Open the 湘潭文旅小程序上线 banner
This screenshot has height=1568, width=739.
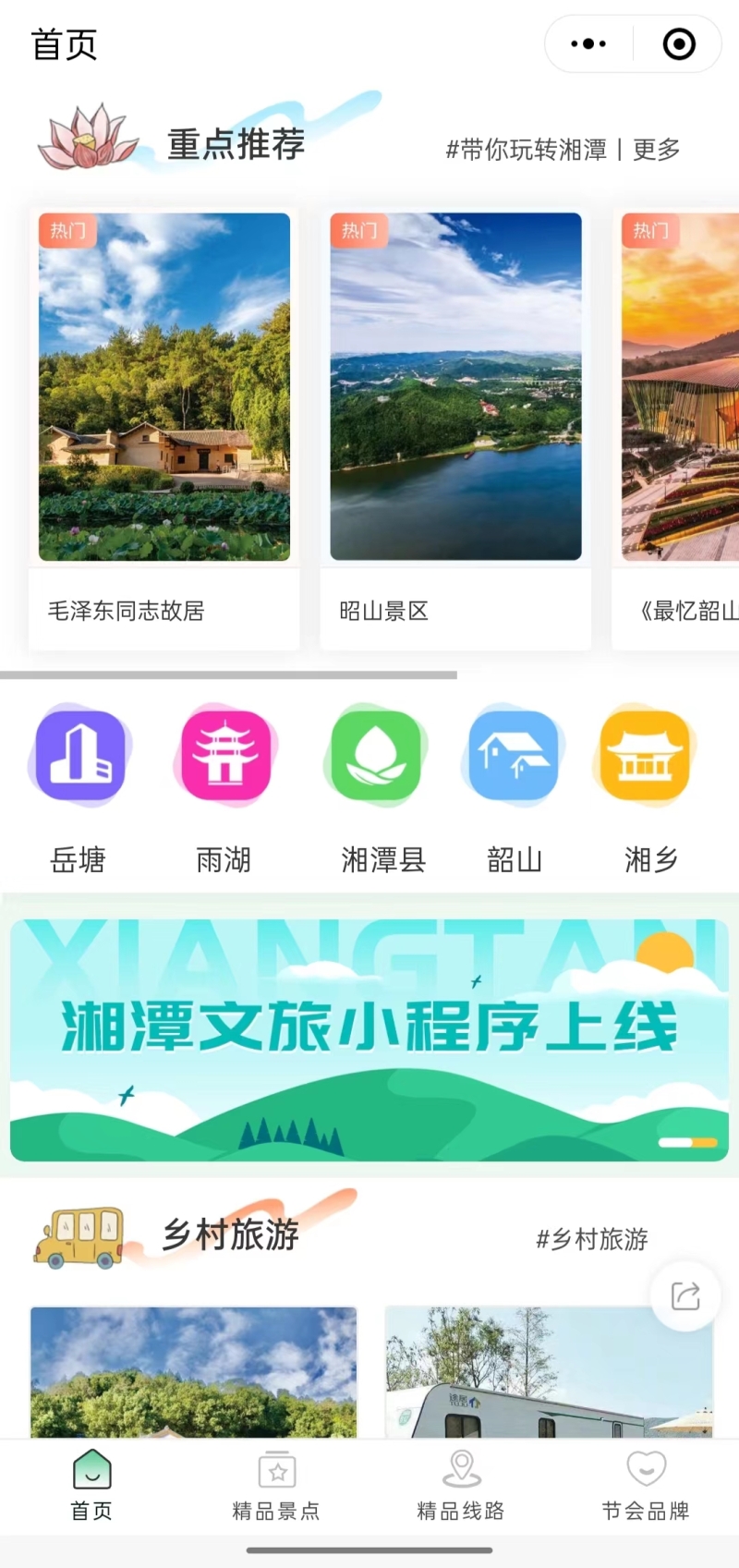pyautogui.click(x=369, y=1039)
